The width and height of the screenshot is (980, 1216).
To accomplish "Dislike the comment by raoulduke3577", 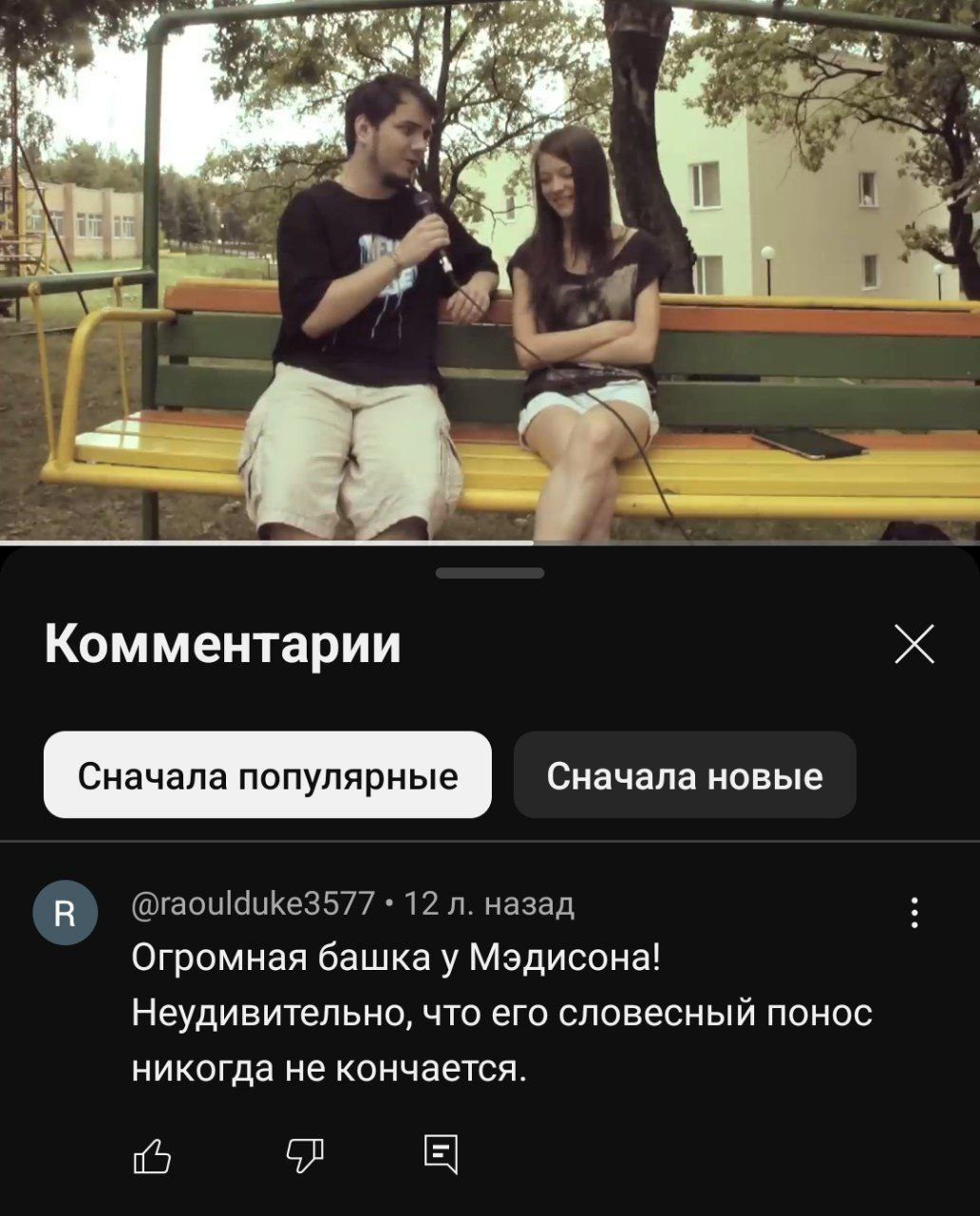I will tap(304, 1155).
